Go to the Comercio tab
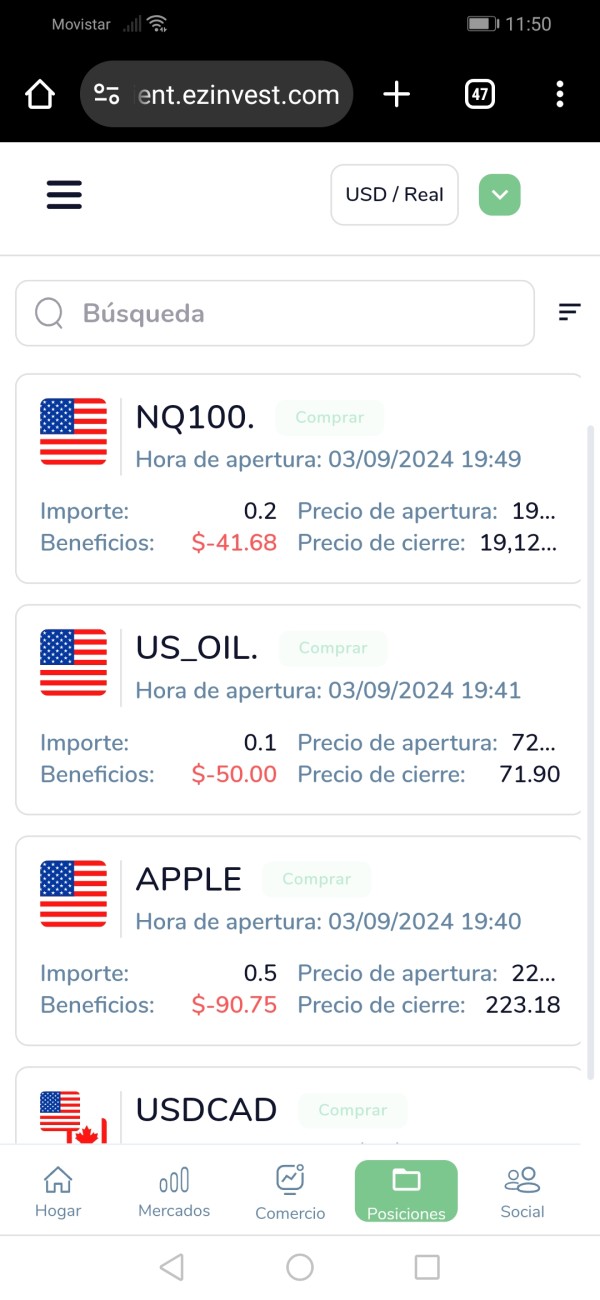Image resolution: width=600 pixels, height=1300 pixels. (x=290, y=1192)
